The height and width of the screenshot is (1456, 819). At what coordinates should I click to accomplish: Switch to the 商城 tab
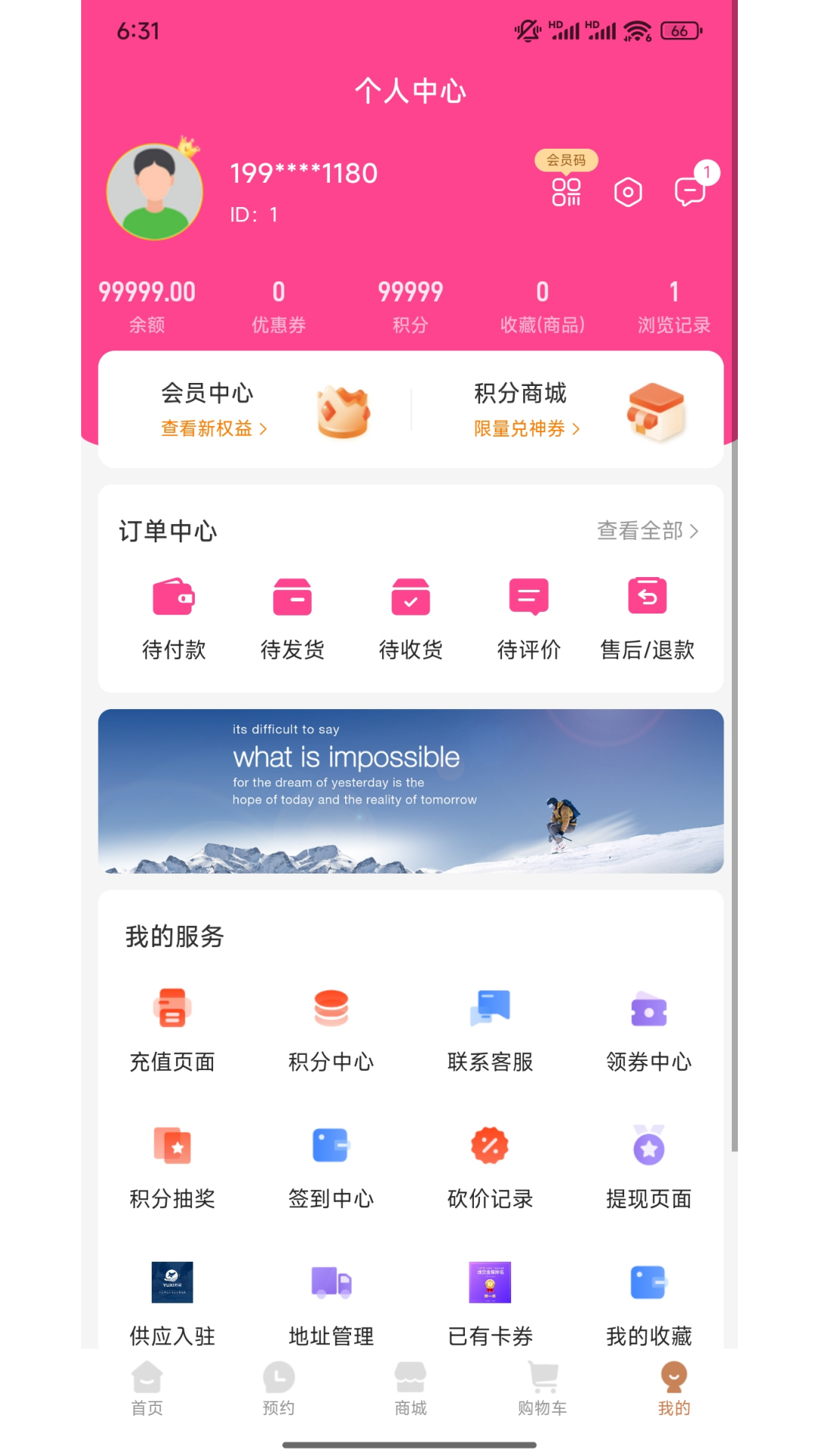coord(410,1389)
